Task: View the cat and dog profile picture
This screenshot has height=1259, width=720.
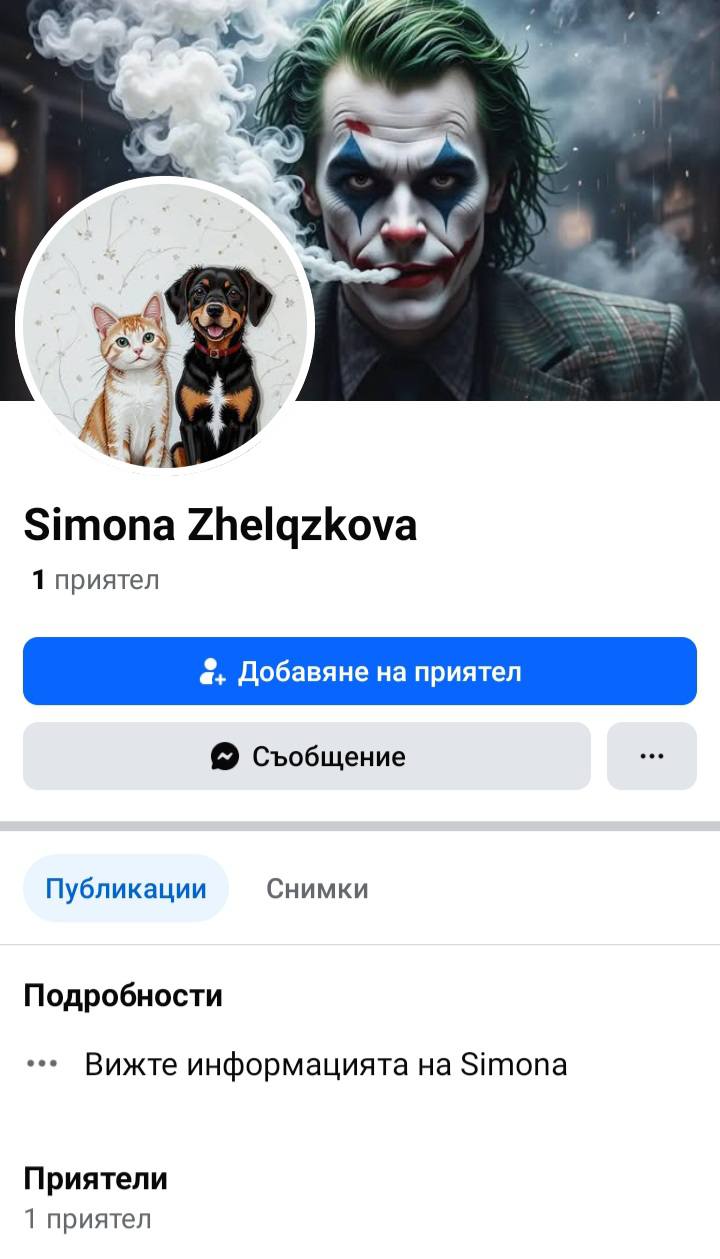Action: click(165, 327)
